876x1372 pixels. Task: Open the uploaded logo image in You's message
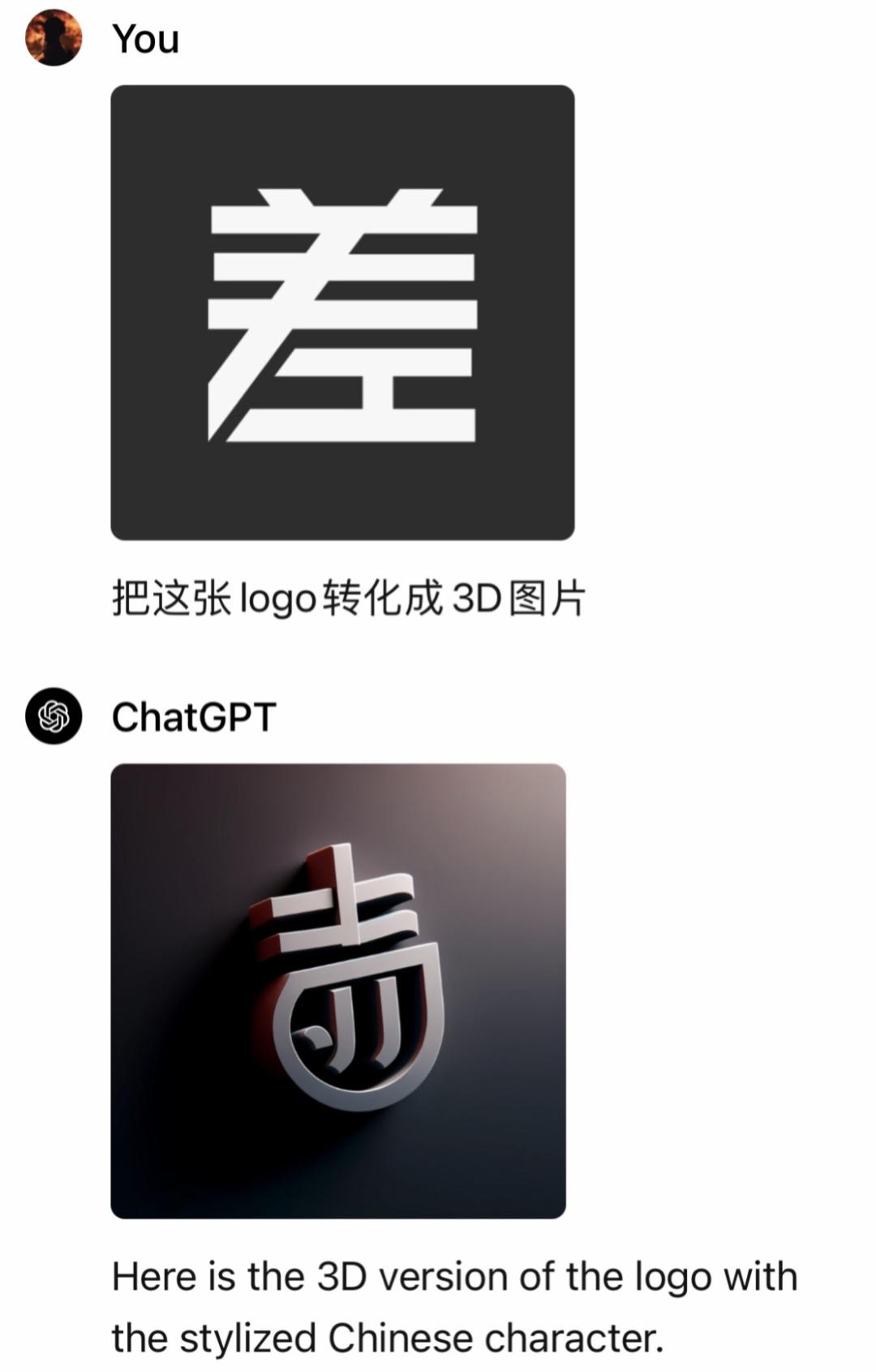coord(342,312)
